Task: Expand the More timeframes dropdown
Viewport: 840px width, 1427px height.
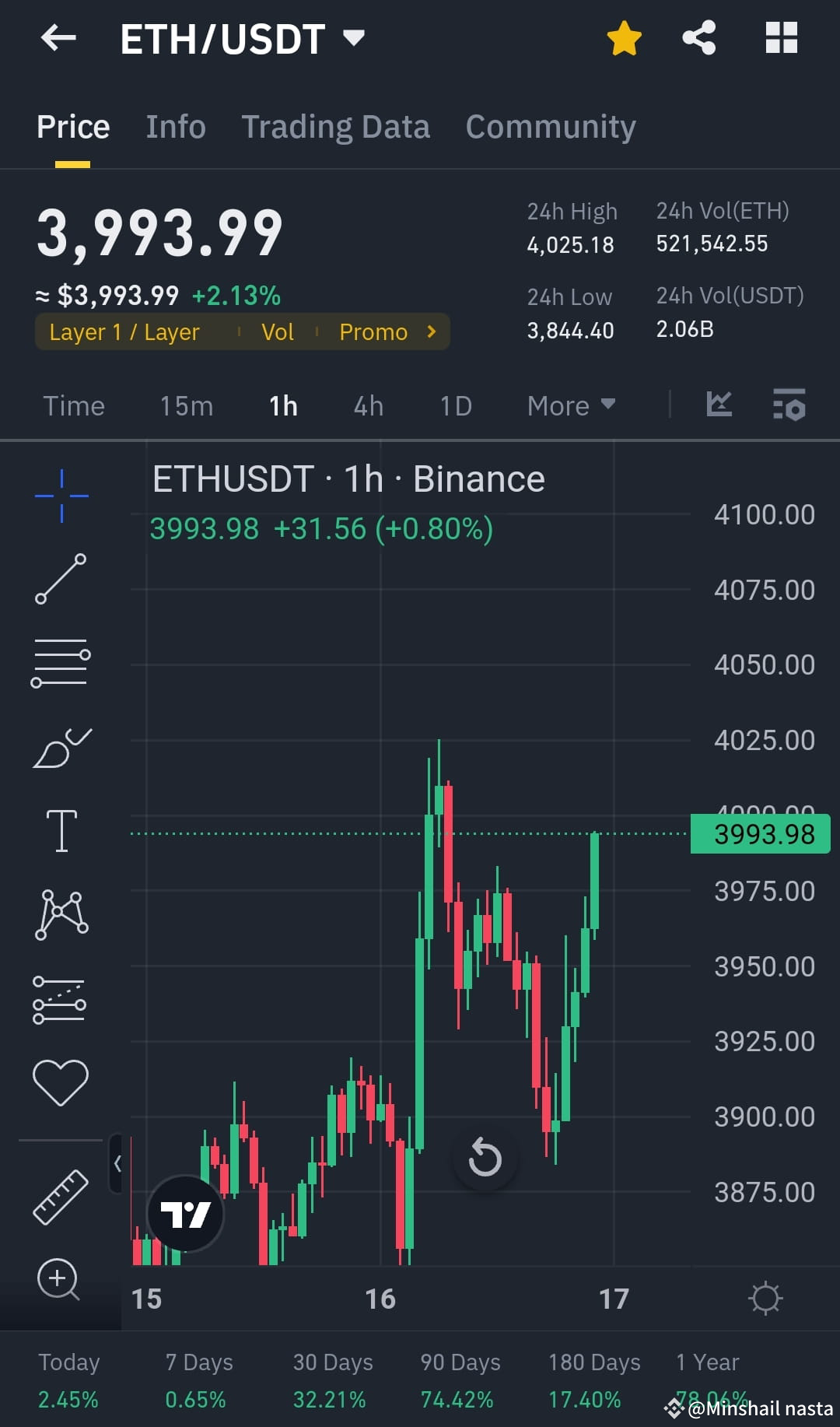Action: point(570,405)
